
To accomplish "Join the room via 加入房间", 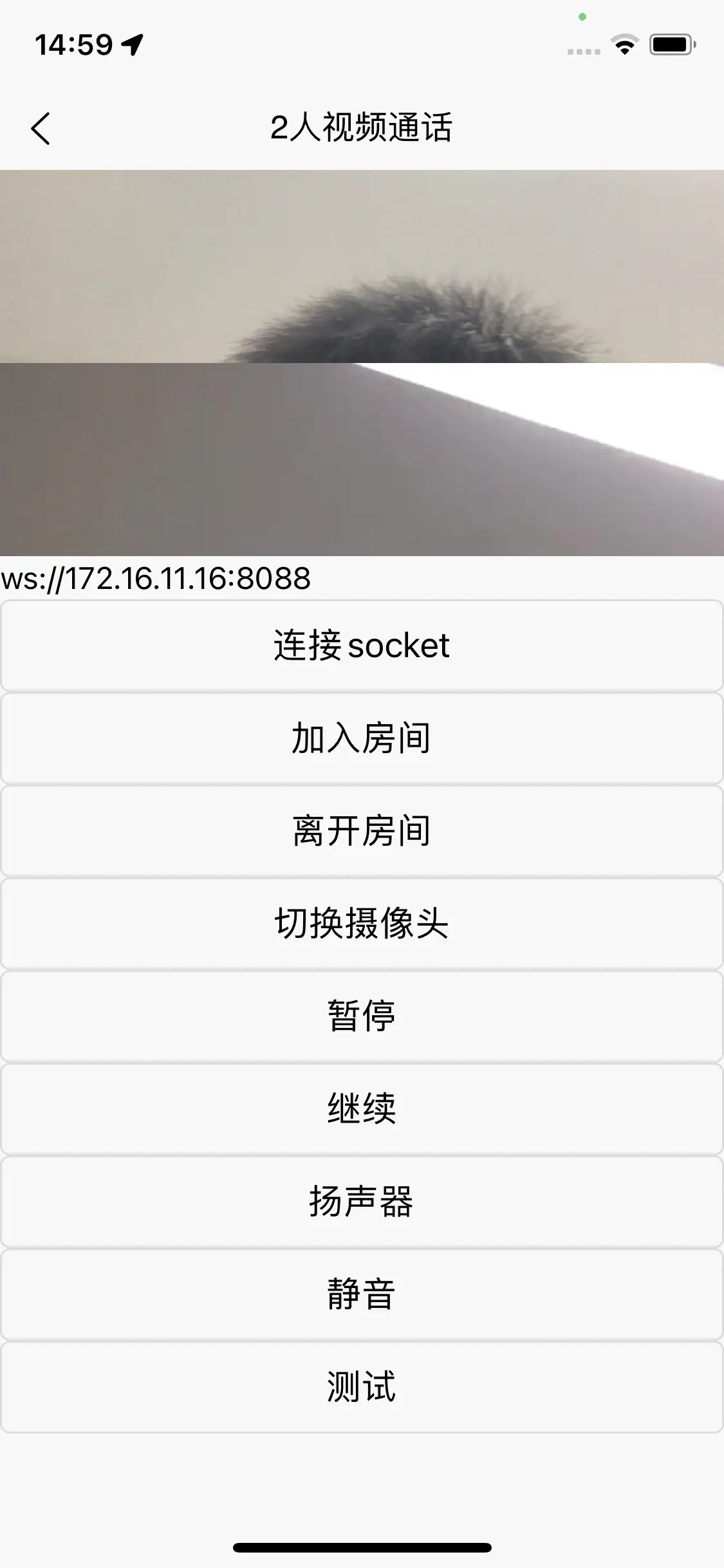I will pos(362,738).
